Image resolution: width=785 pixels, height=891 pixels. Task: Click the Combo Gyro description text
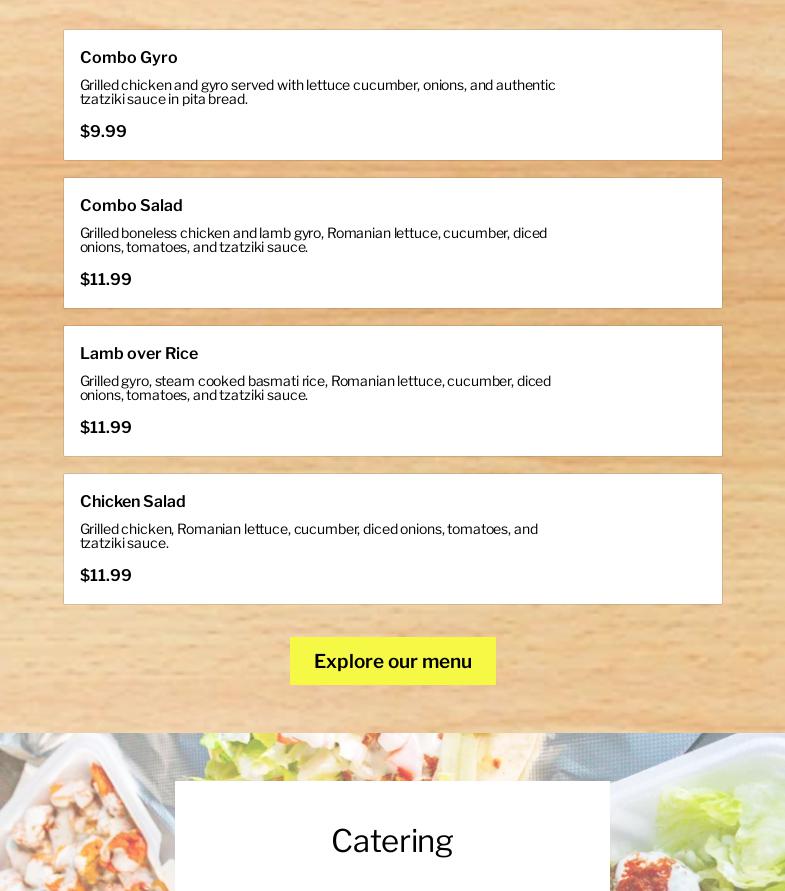(318, 92)
